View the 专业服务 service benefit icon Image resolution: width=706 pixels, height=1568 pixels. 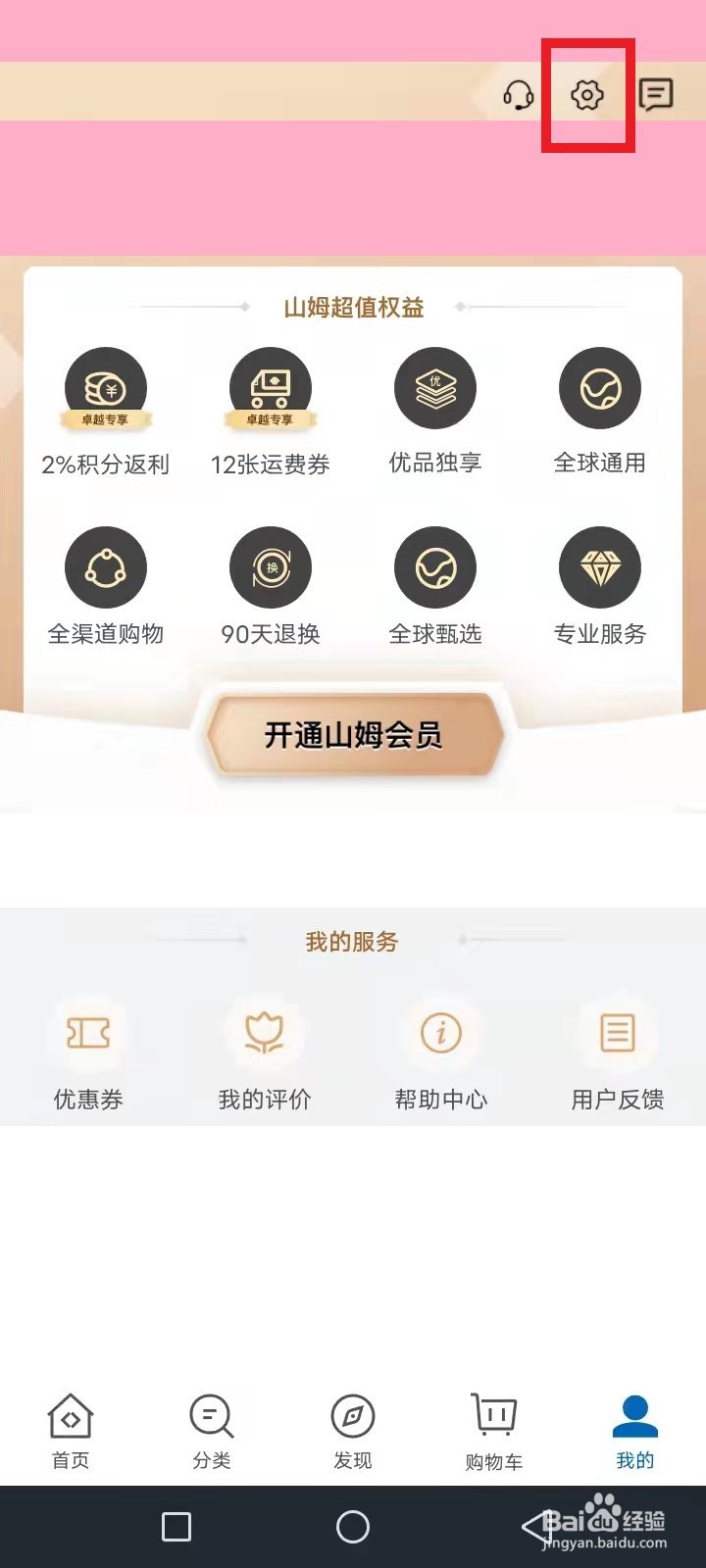click(600, 566)
